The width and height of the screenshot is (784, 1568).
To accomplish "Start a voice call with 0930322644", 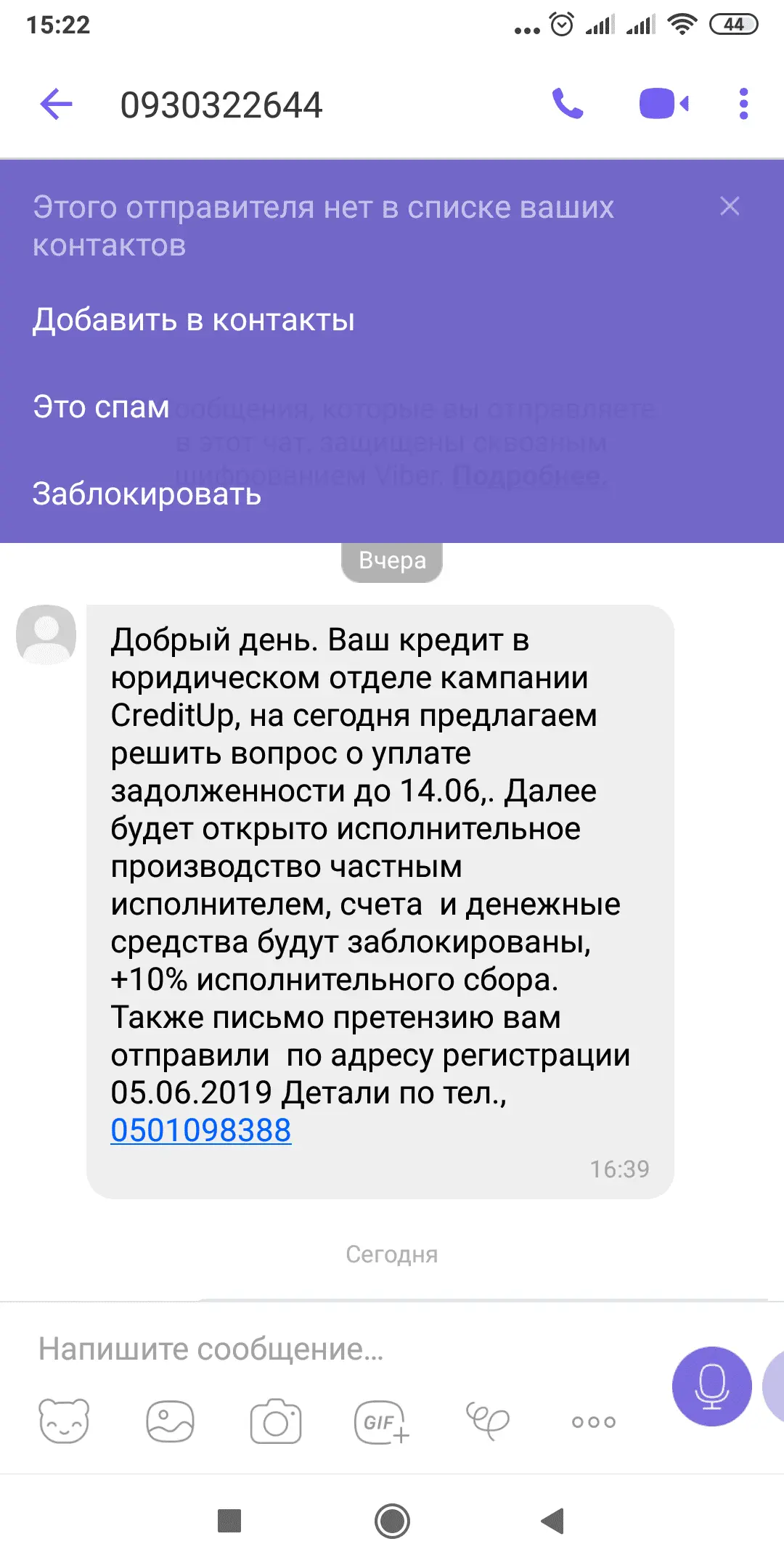I will click(x=568, y=105).
